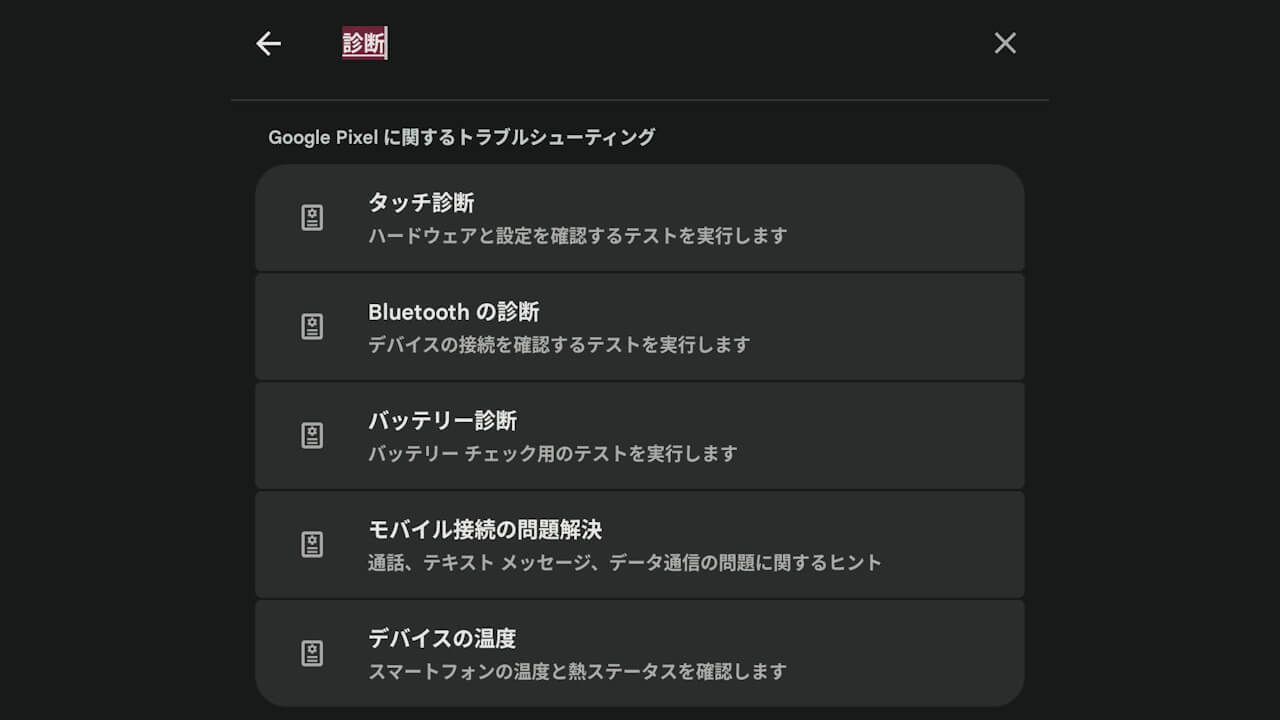Clear the search text with X
Image resolution: width=1280 pixels, height=720 pixels.
[1005, 43]
